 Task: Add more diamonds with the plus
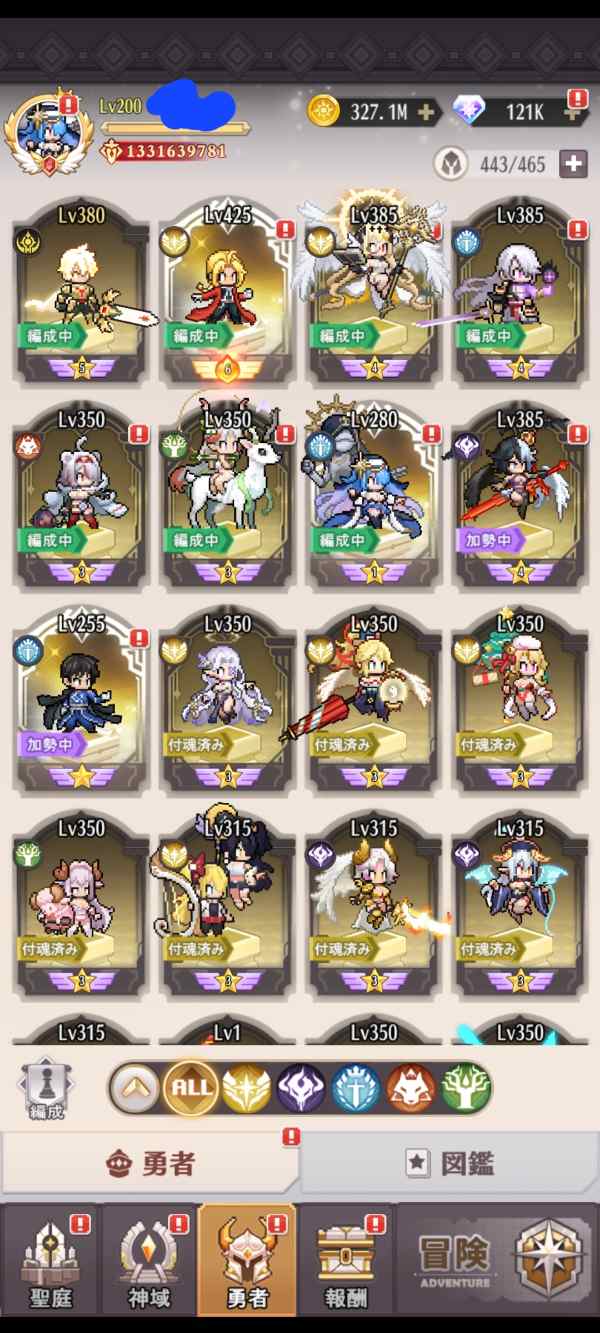tap(572, 113)
